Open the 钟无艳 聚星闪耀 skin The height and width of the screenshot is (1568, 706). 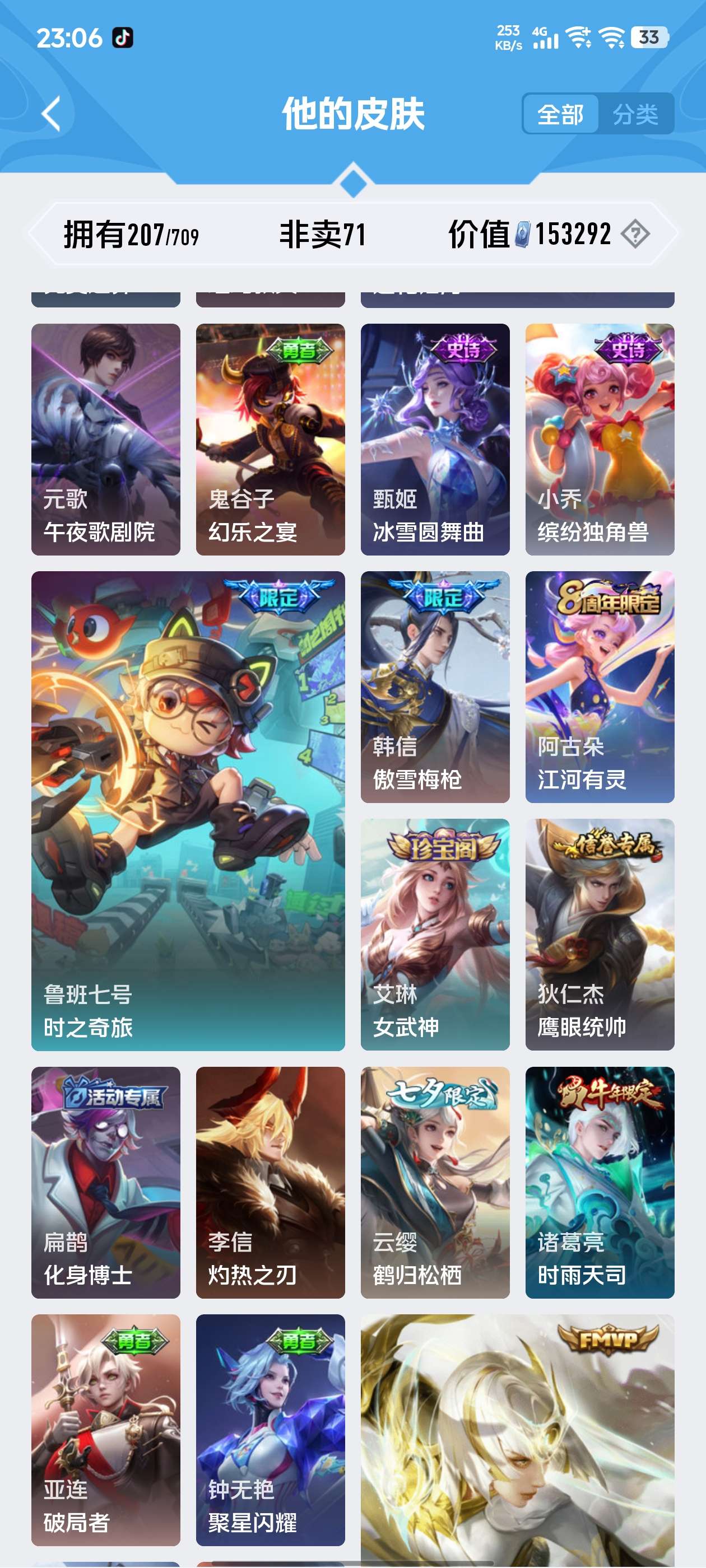click(271, 1429)
